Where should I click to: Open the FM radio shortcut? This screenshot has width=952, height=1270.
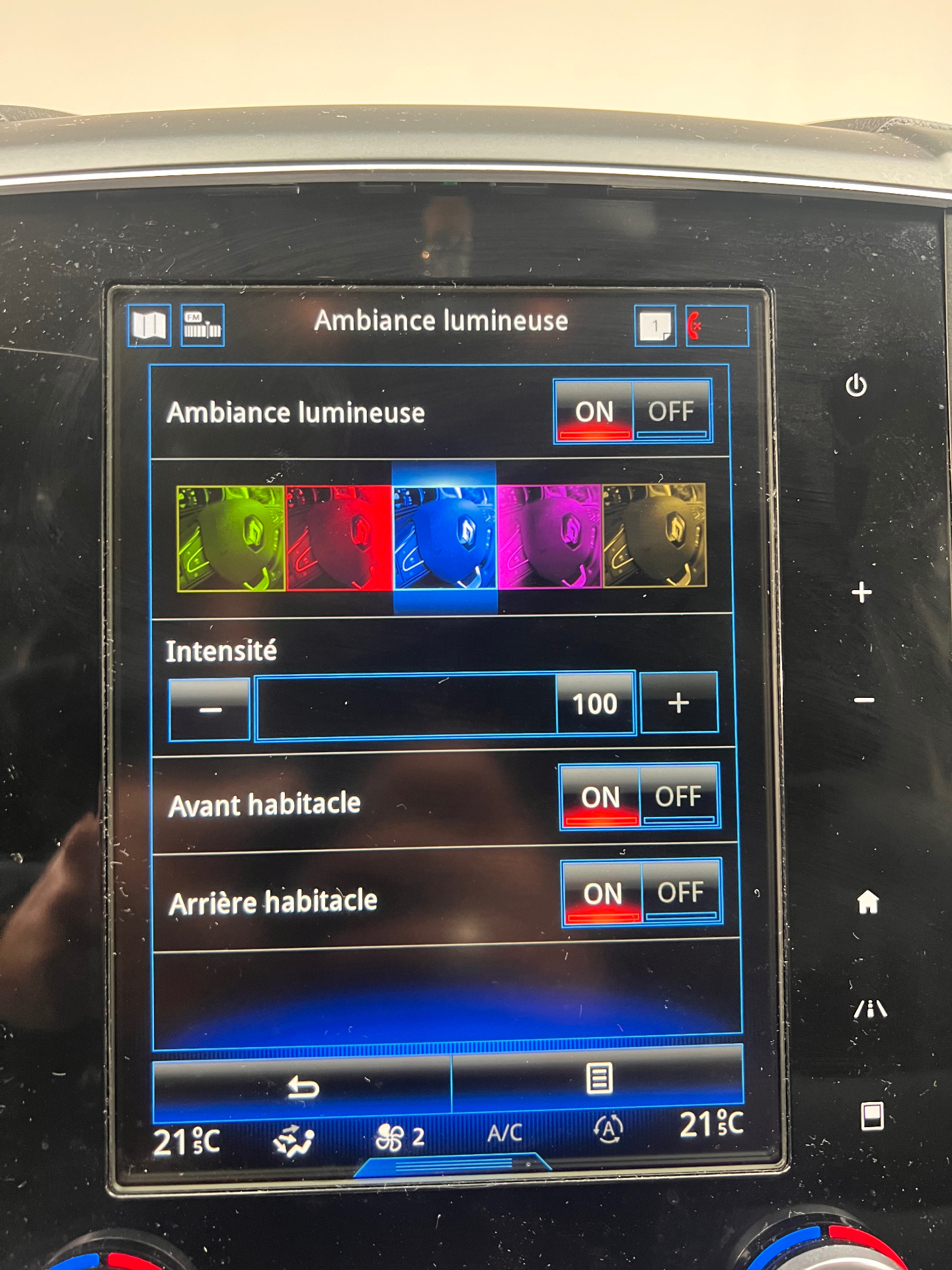202,325
